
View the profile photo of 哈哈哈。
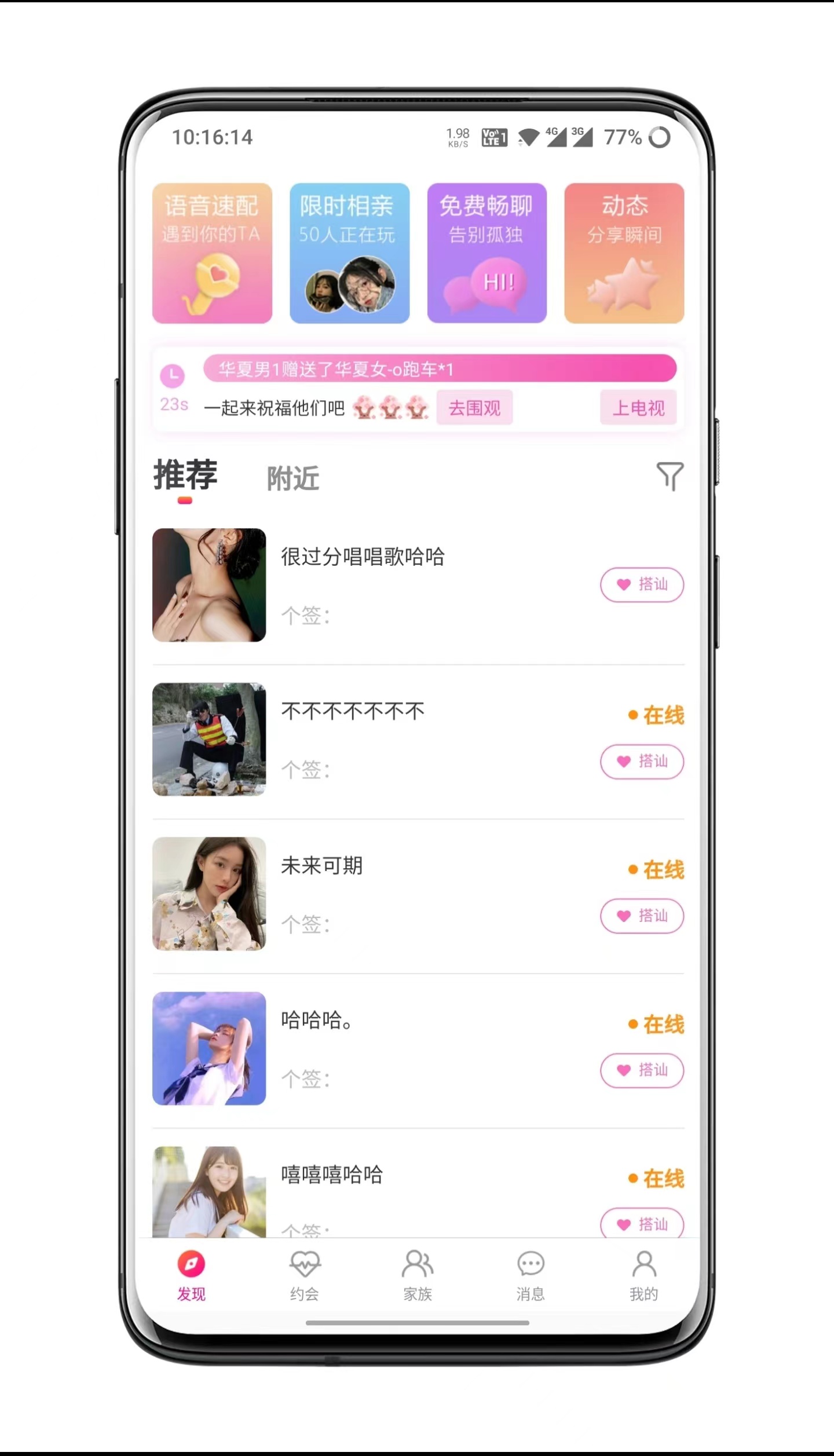point(209,1048)
